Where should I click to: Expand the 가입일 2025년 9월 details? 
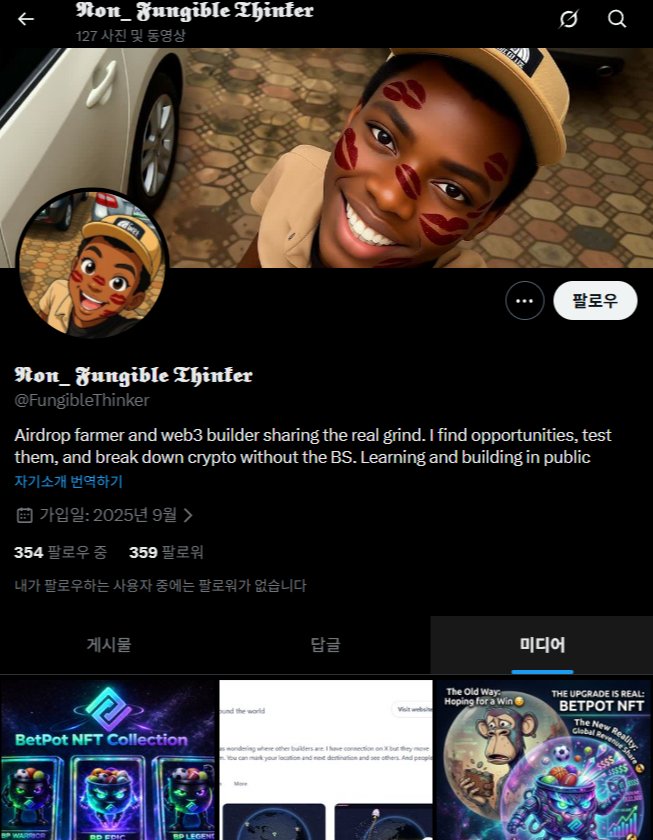tap(105, 515)
